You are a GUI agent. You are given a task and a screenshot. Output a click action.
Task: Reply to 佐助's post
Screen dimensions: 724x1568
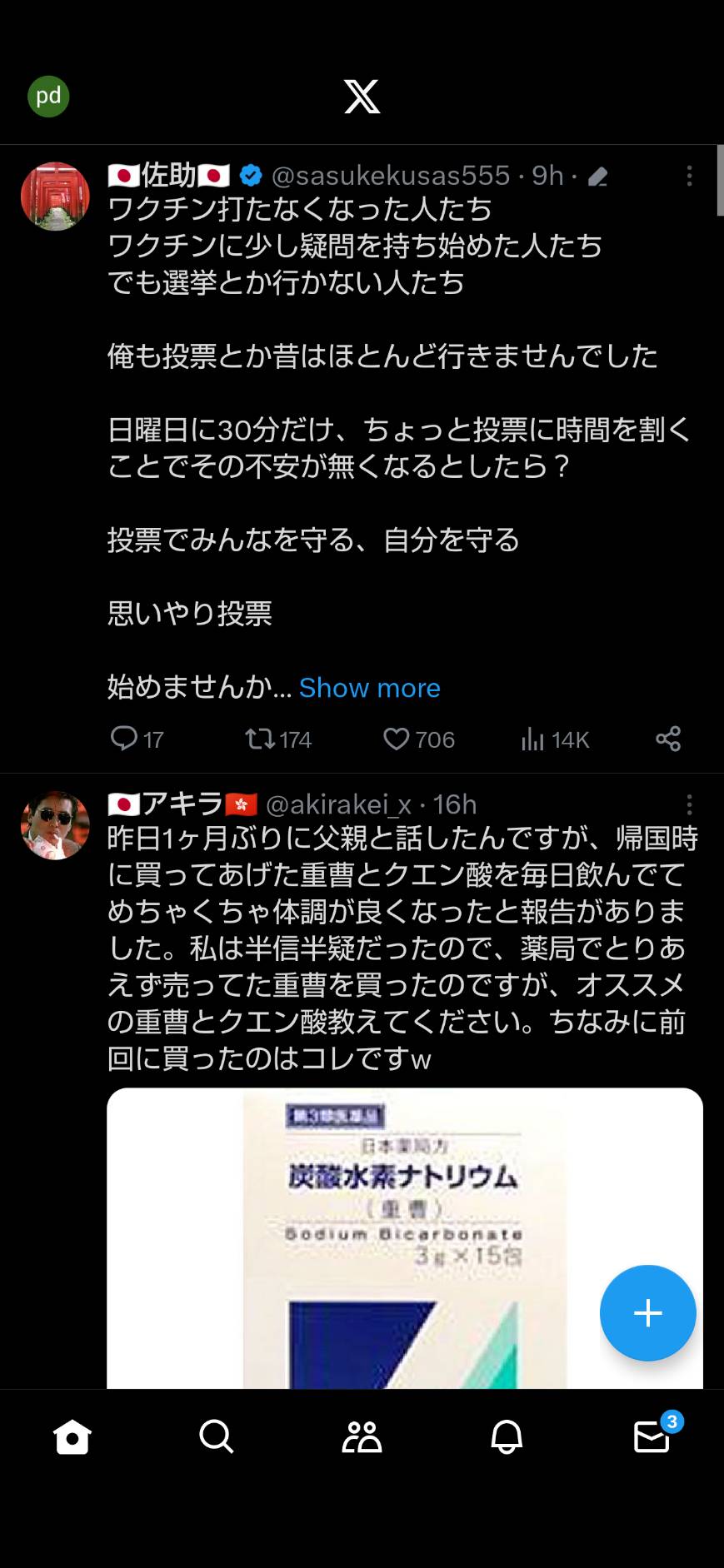tap(137, 739)
